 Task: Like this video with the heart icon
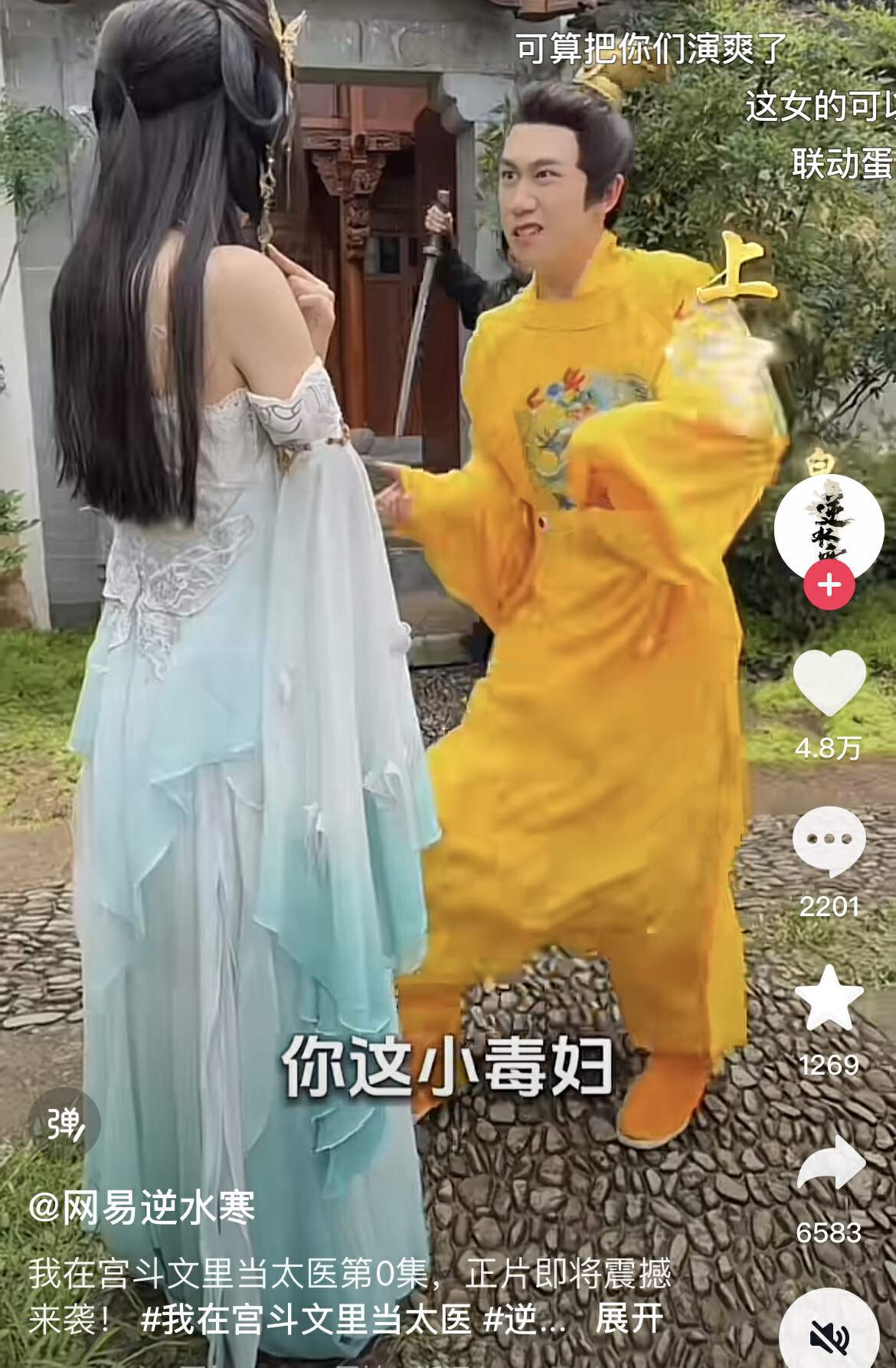(829, 681)
